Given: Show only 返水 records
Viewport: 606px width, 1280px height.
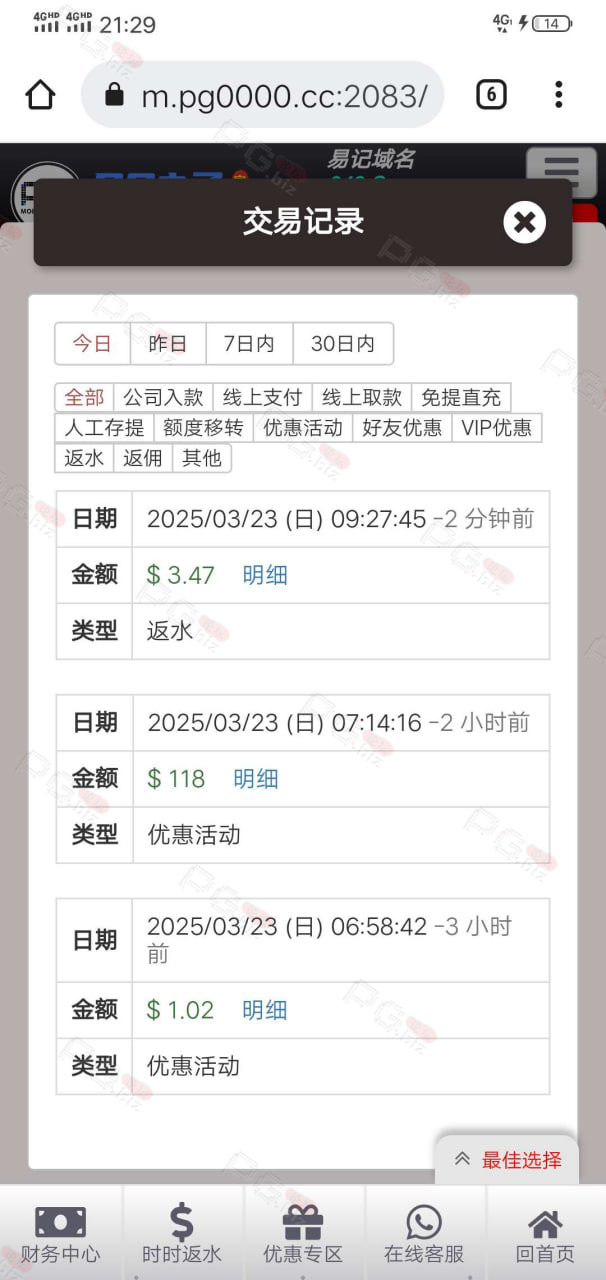Looking at the screenshot, I should pyautogui.click(x=84, y=458).
